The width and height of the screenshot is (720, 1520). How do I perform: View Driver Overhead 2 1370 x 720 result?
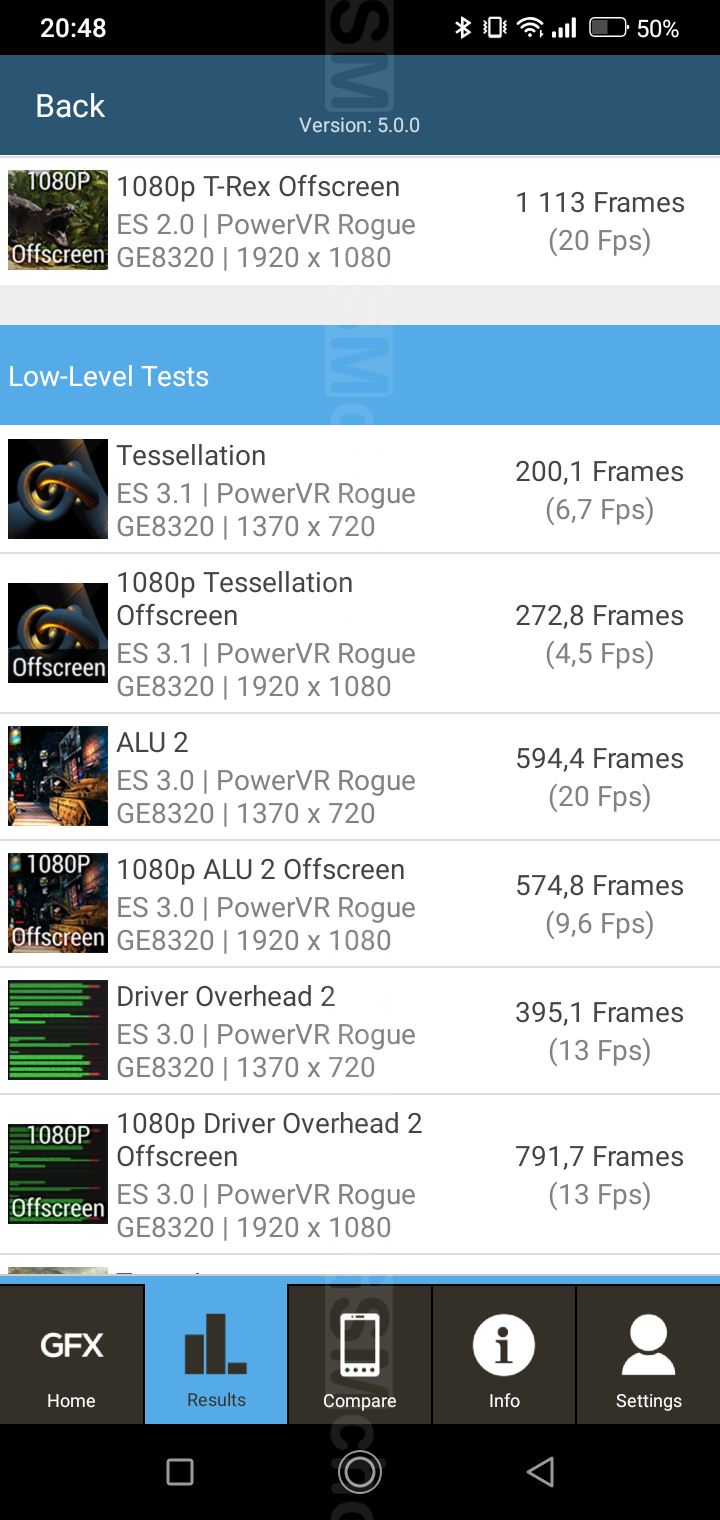point(360,1031)
